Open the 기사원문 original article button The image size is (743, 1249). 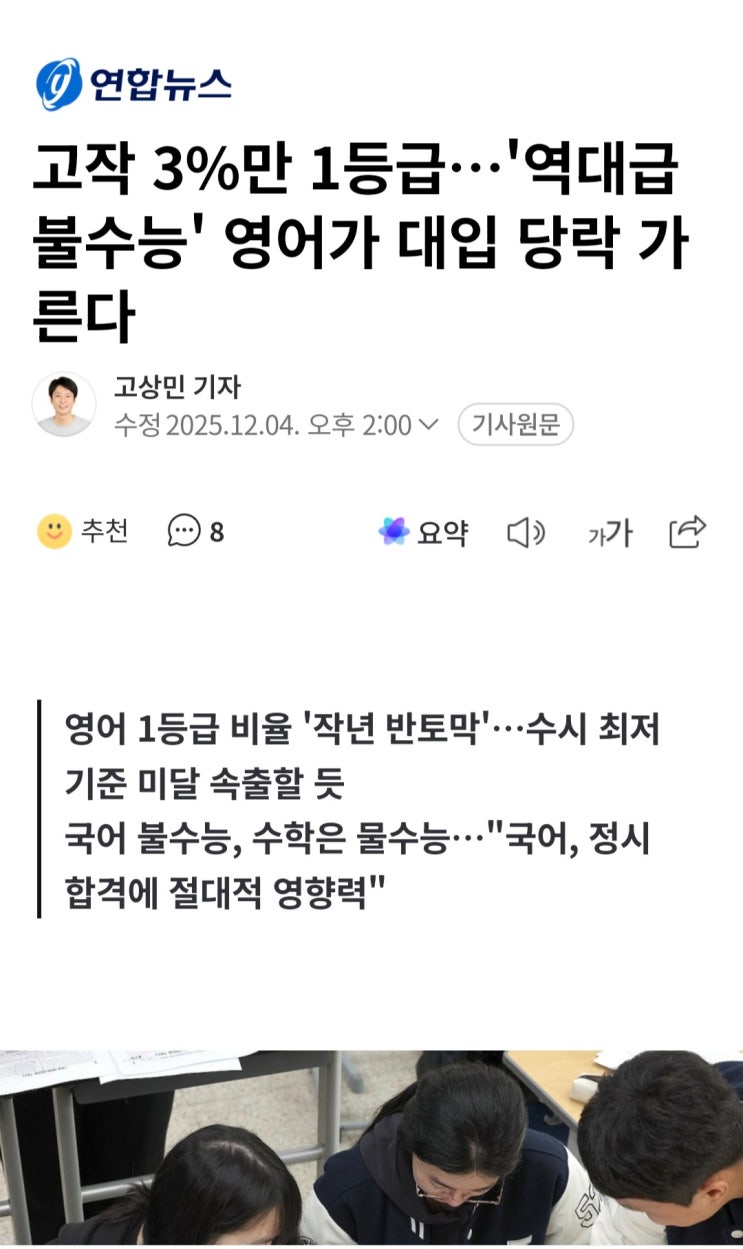click(515, 425)
